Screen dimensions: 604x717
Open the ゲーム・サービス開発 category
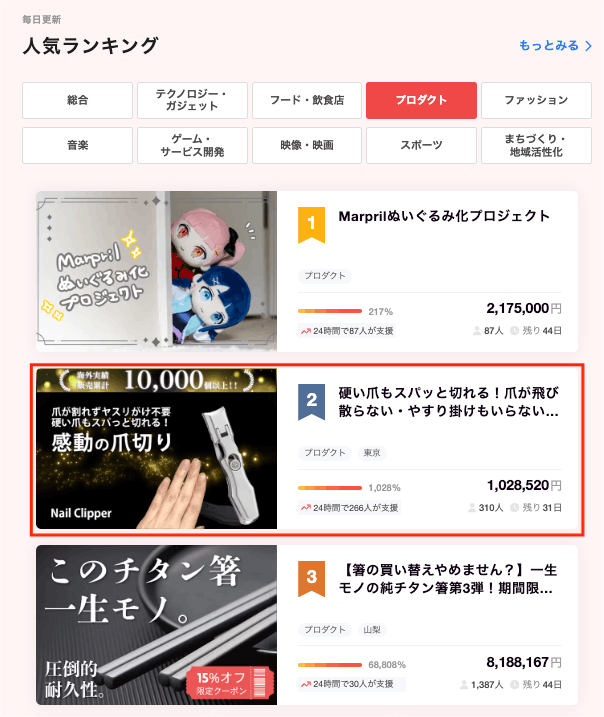(x=191, y=145)
